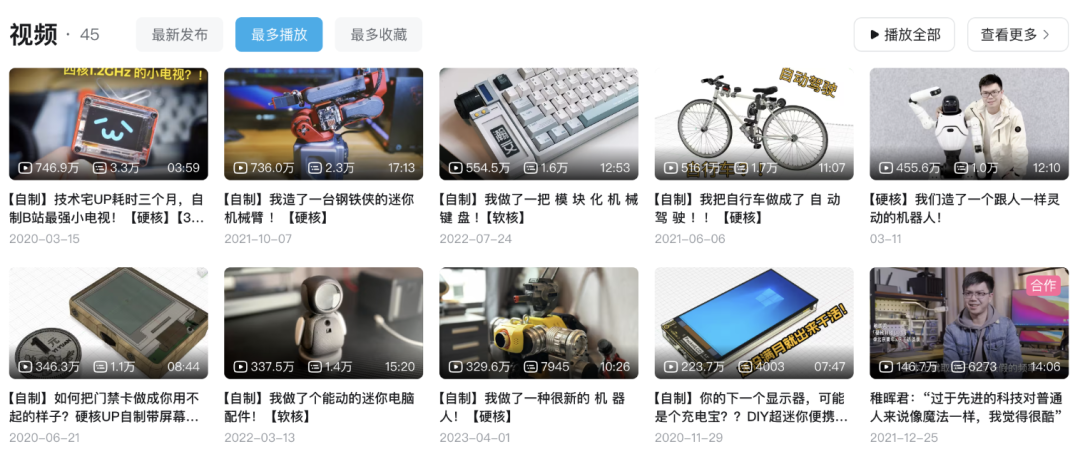The width and height of the screenshot is (1080, 469).
Task: Switch to the 最新发布 sort tab
Action: [180, 35]
